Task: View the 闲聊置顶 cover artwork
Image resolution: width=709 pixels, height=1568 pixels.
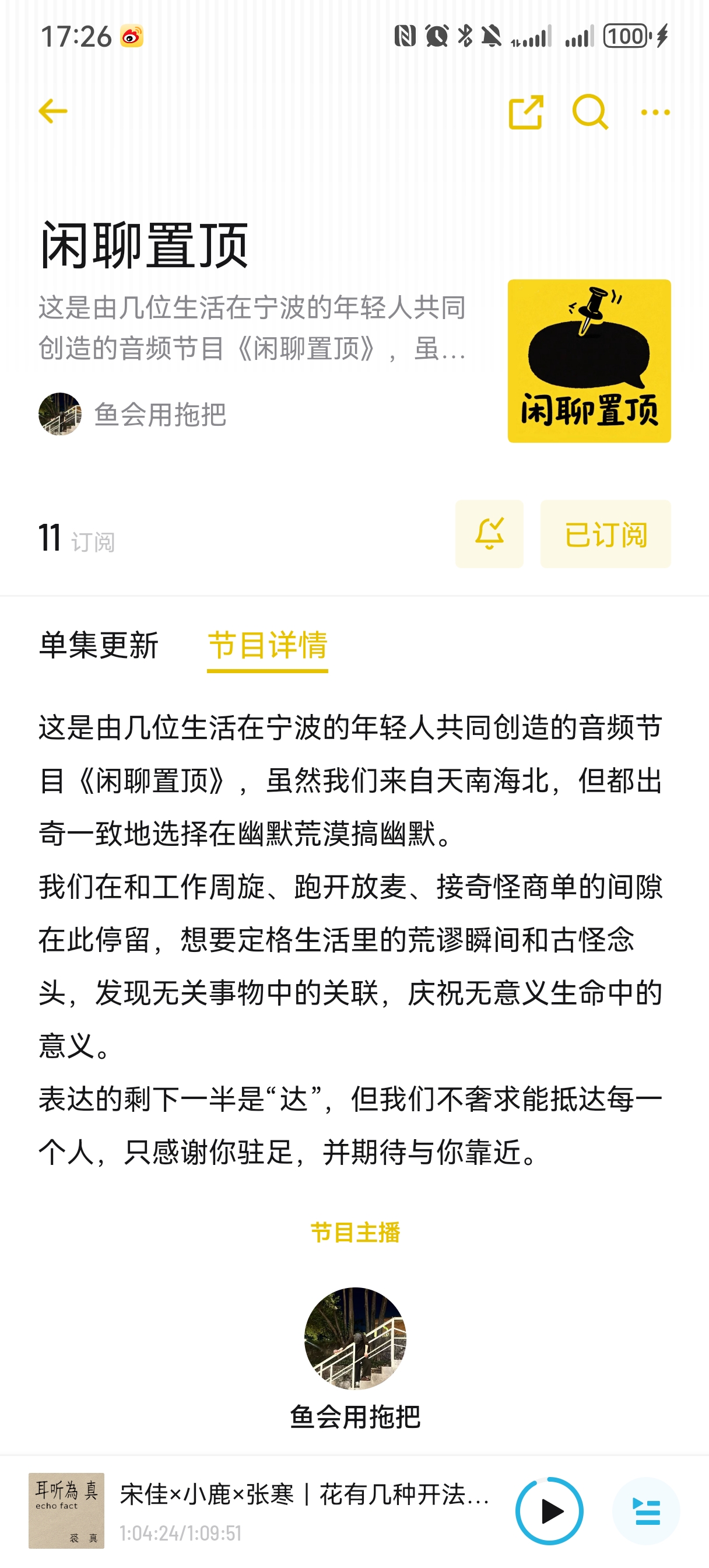Action: click(x=588, y=361)
